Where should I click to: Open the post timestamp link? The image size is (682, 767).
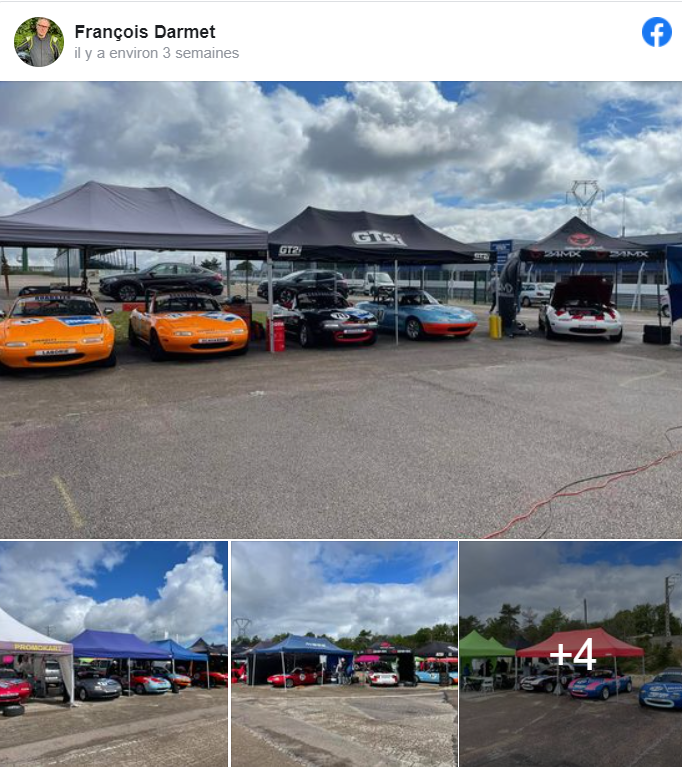157,53
